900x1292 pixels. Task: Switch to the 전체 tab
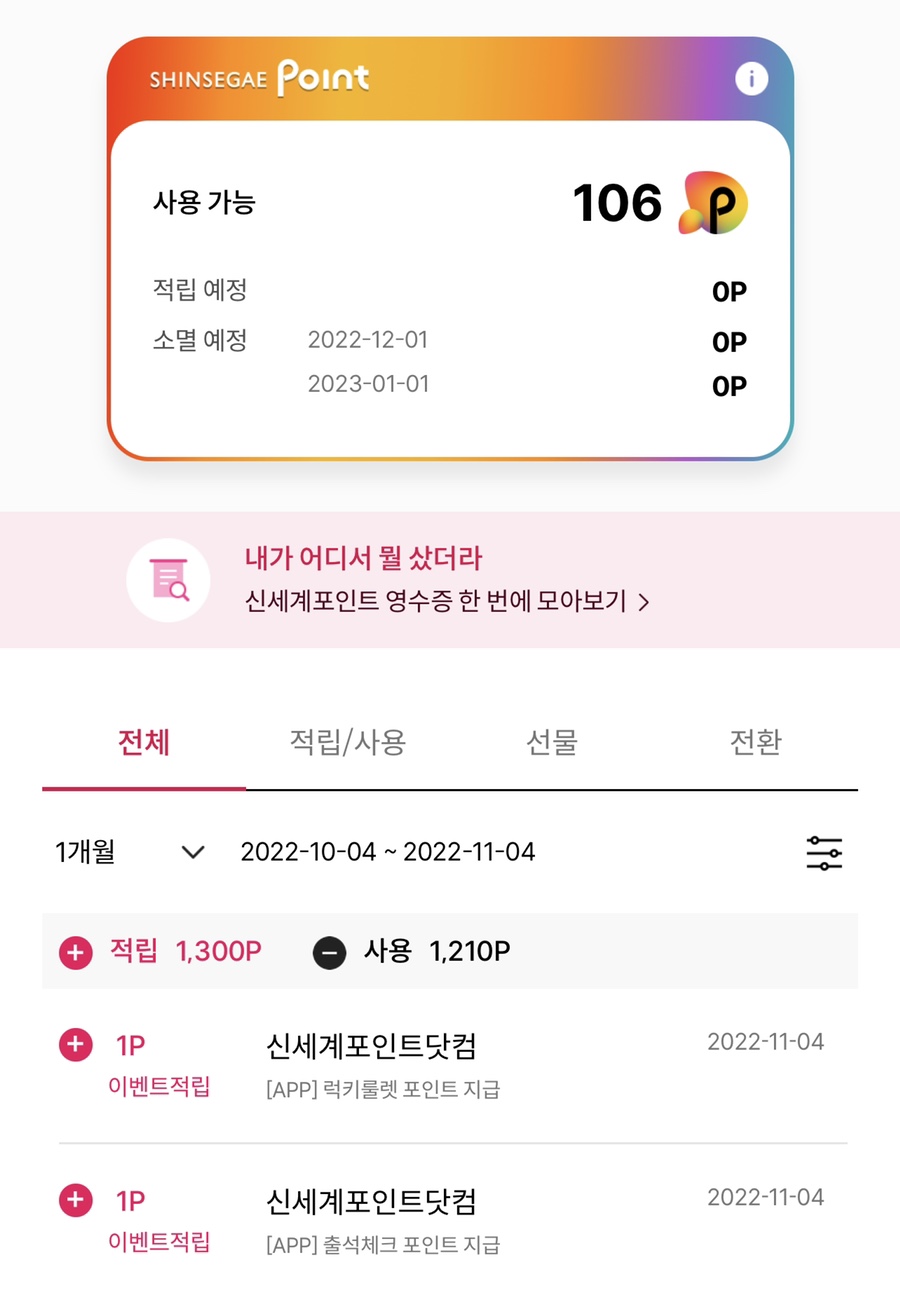[144, 743]
